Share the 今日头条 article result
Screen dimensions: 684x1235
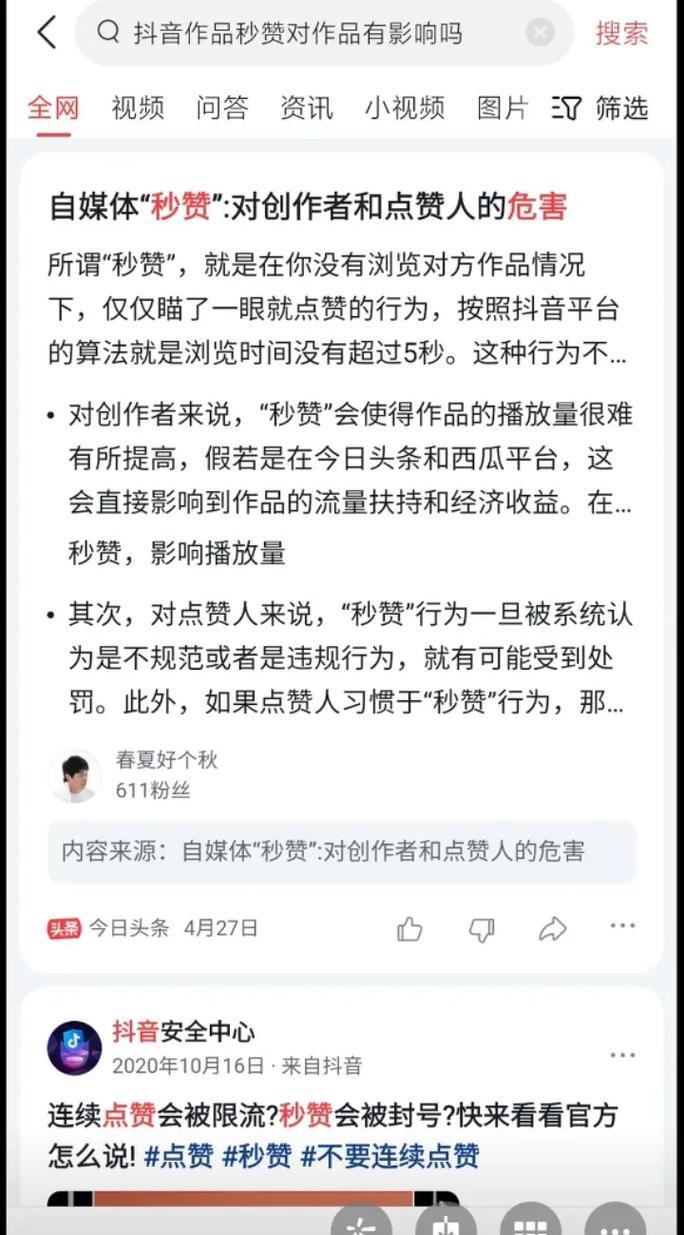pyautogui.click(x=552, y=929)
